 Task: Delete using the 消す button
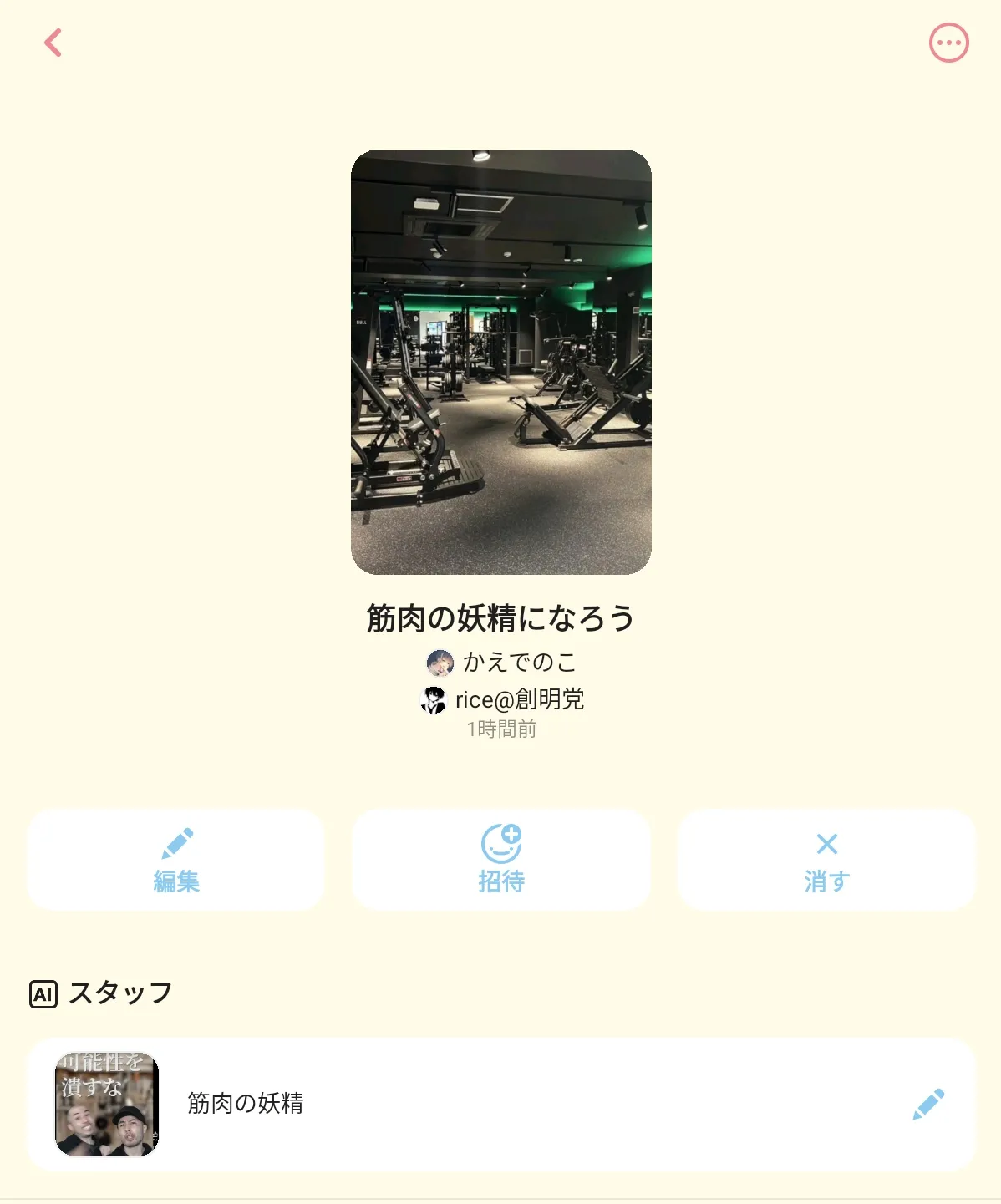(826, 860)
